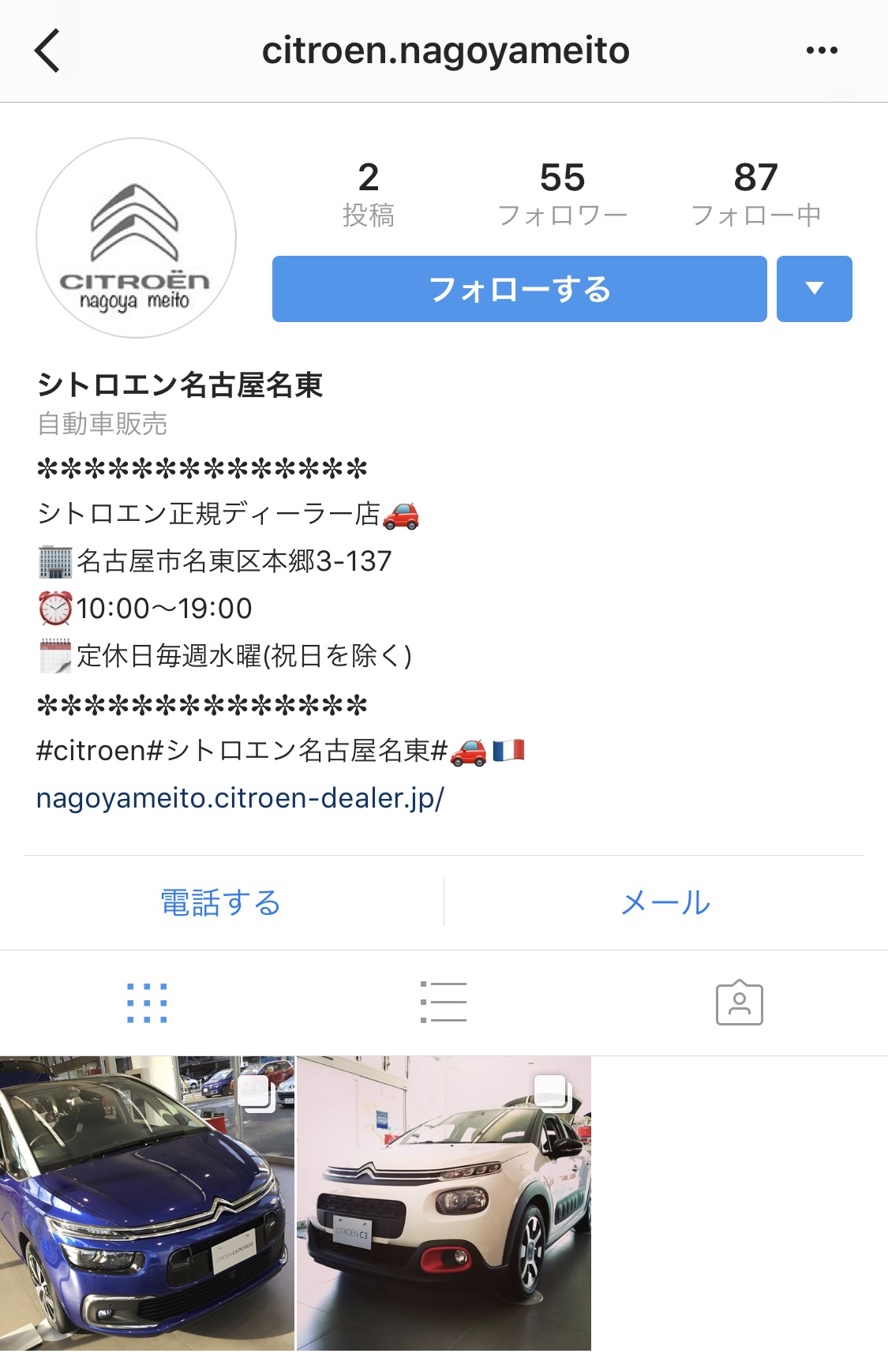Tap 電話する to call the dealer

221,902
